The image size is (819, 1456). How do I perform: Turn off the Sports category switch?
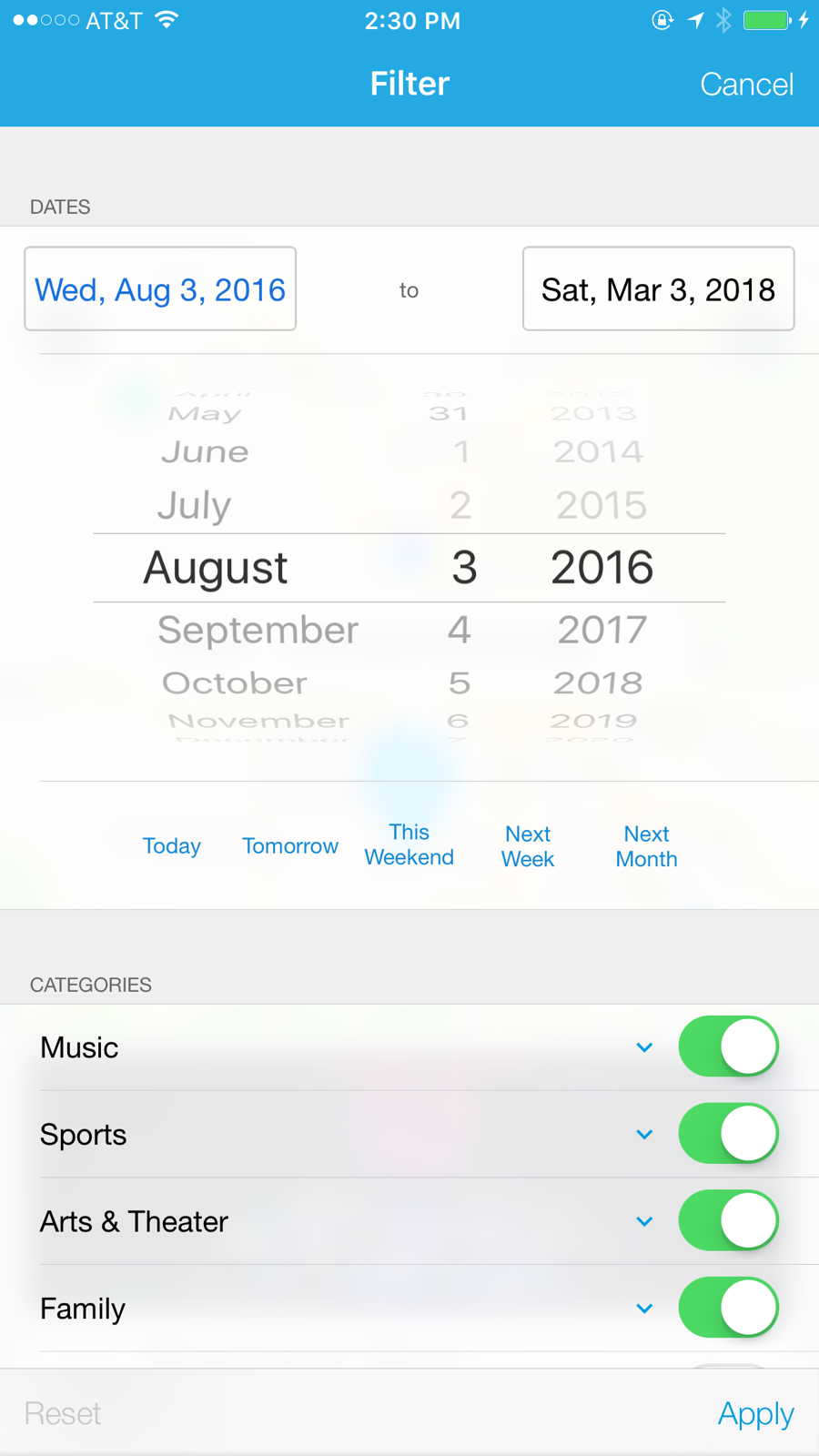pyautogui.click(x=728, y=1134)
